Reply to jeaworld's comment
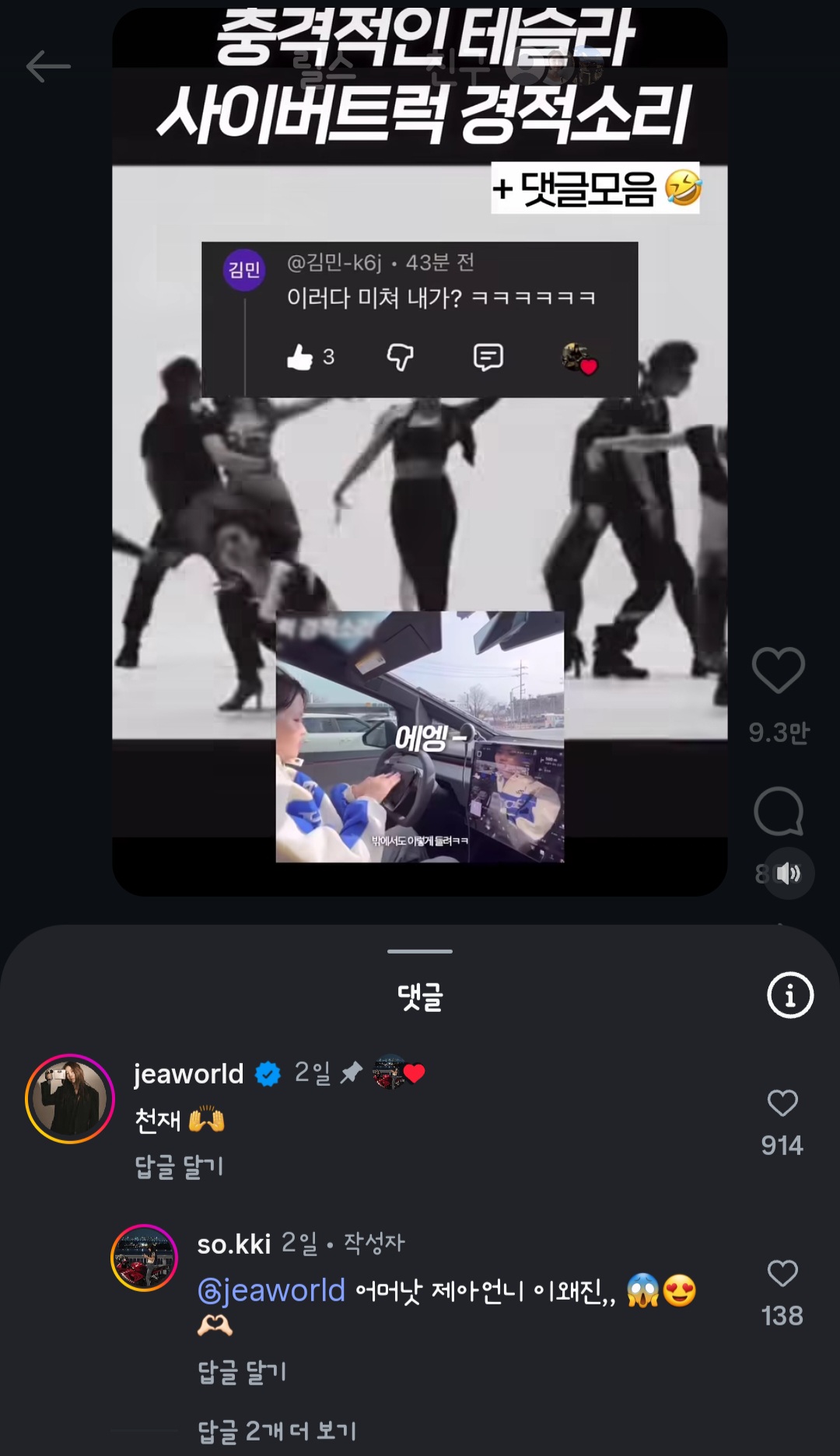This screenshot has width=840, height=1456. tap(179, 1167)
